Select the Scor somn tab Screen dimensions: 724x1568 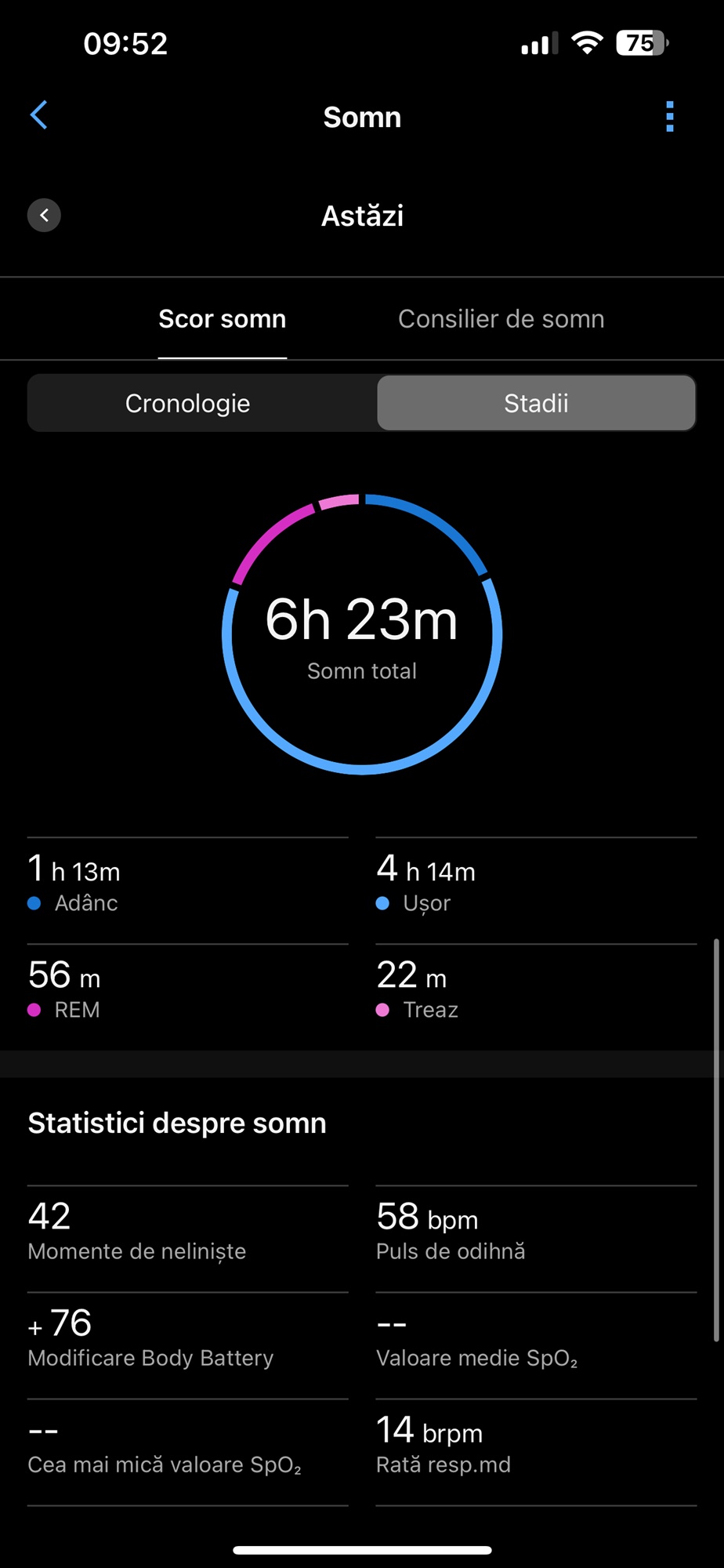223,319
